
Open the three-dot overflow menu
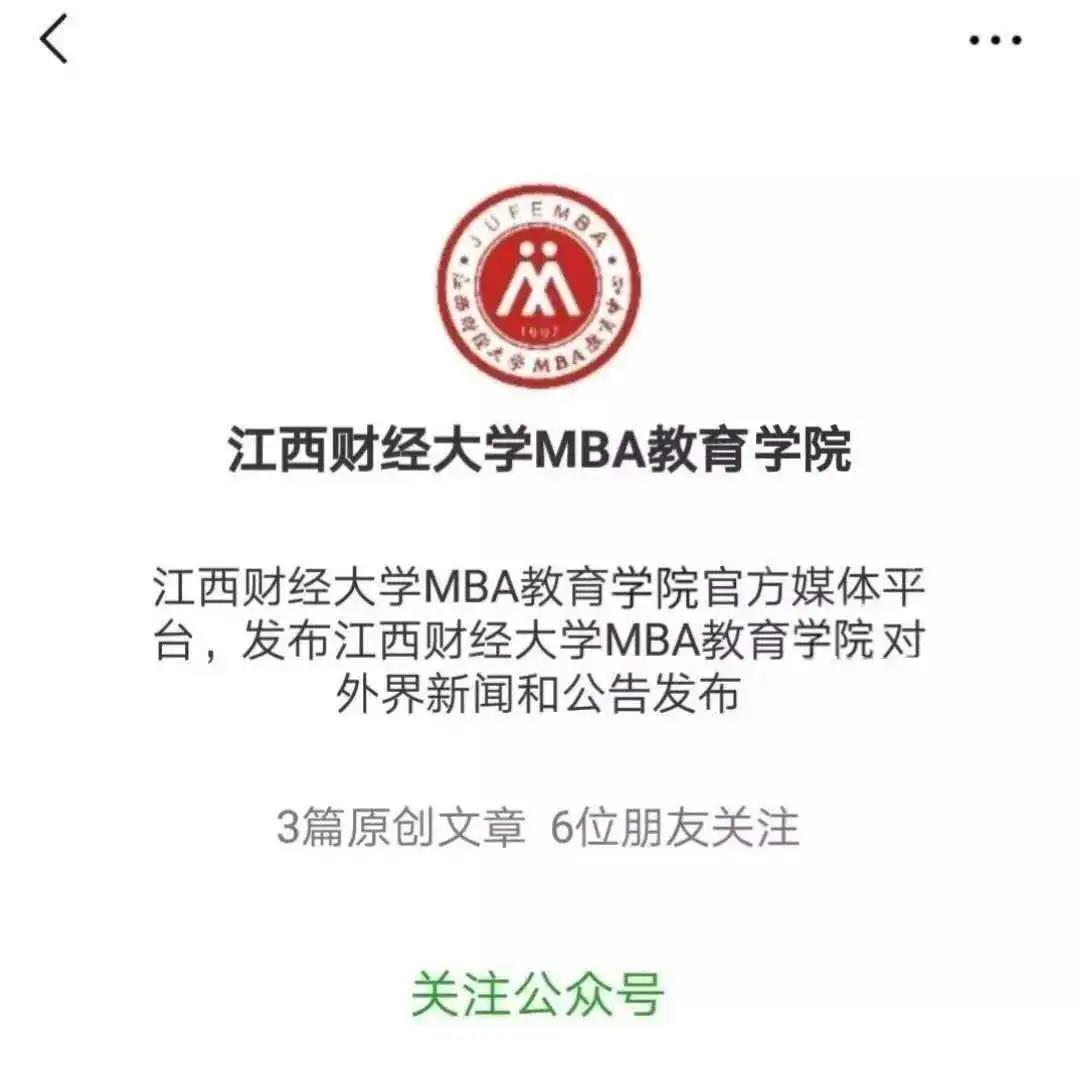click(x=995, y=41)
